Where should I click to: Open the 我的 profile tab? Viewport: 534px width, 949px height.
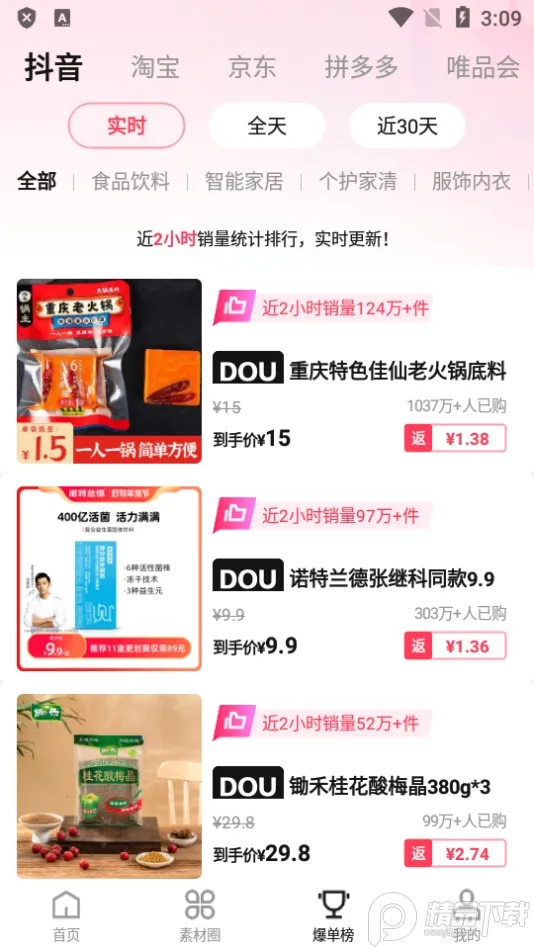point(466,916)
